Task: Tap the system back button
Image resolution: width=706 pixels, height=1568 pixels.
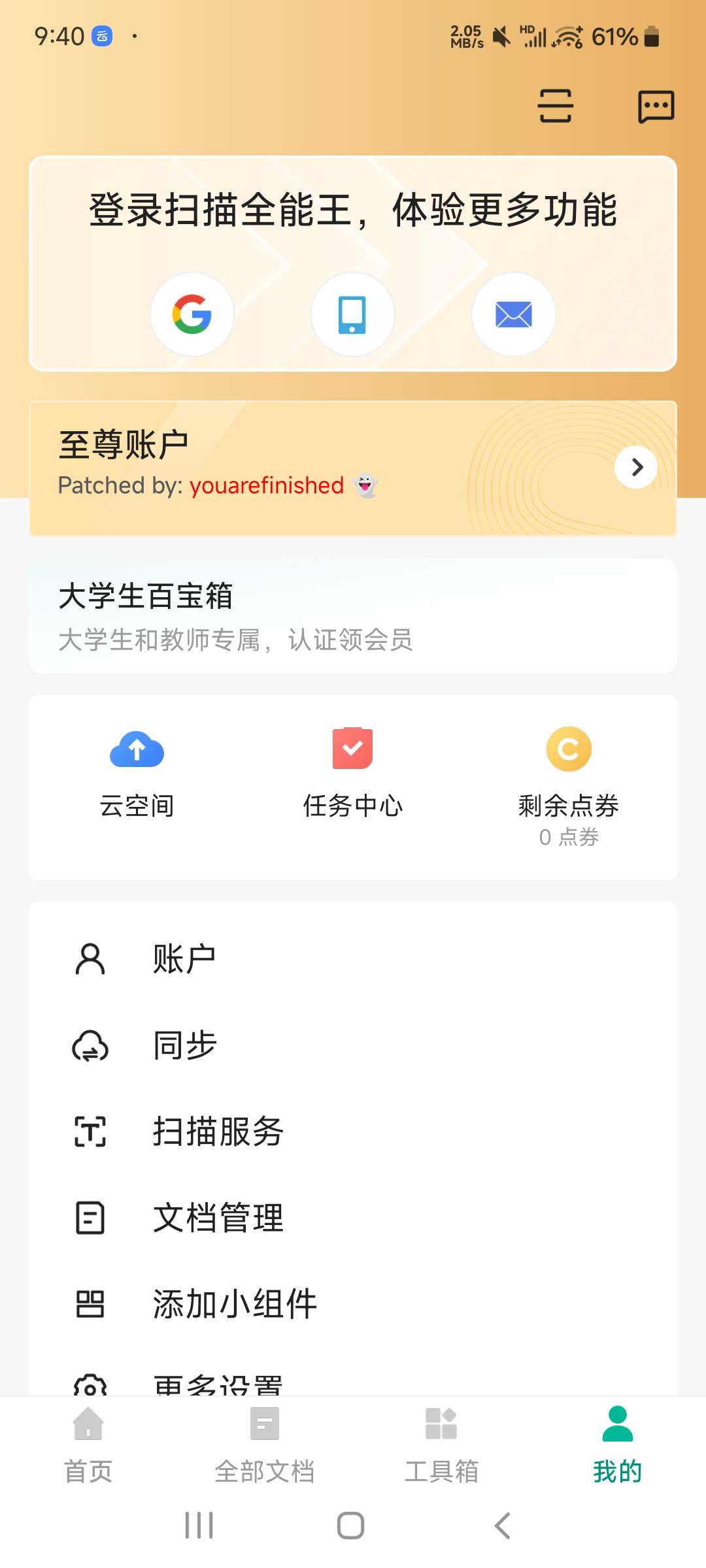Action: 502,1526
